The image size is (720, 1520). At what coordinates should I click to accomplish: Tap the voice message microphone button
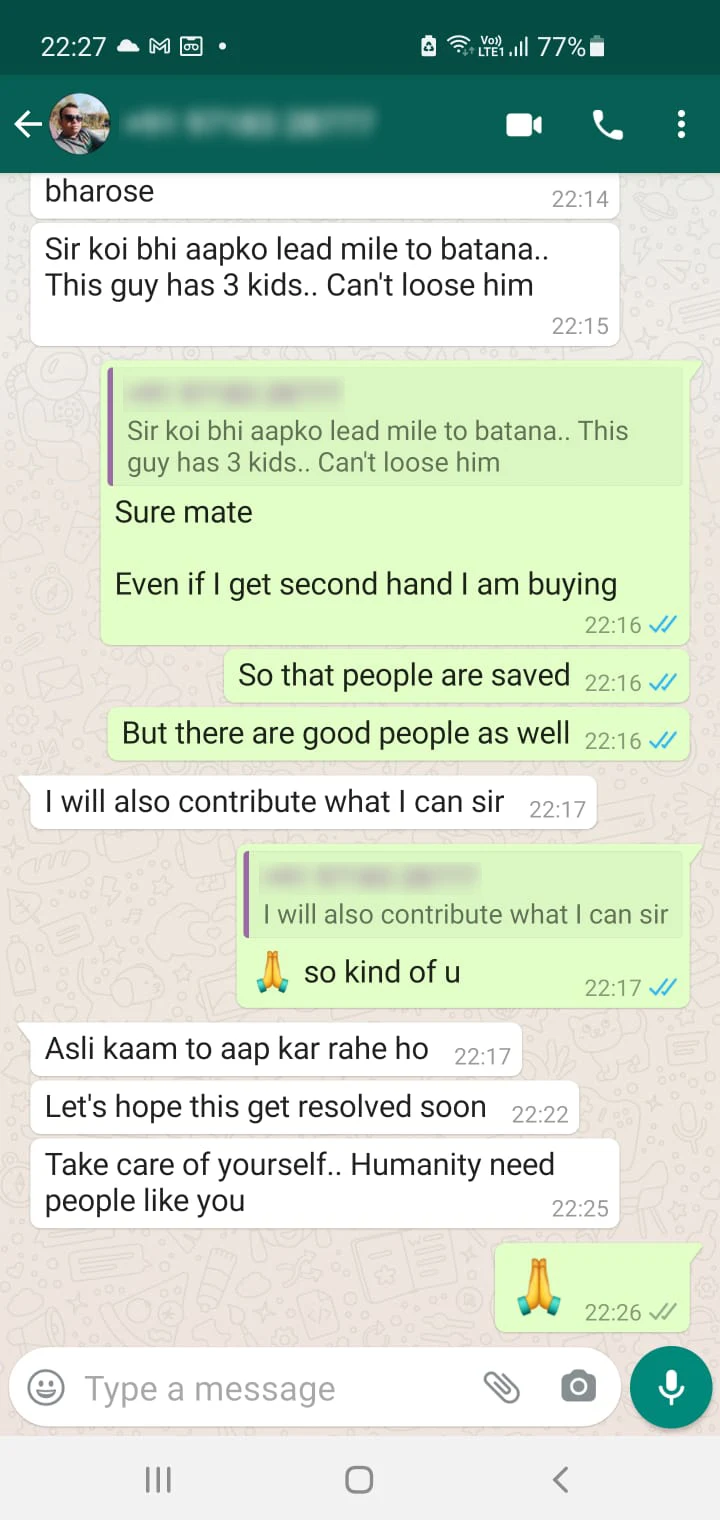click(671, 1388)
